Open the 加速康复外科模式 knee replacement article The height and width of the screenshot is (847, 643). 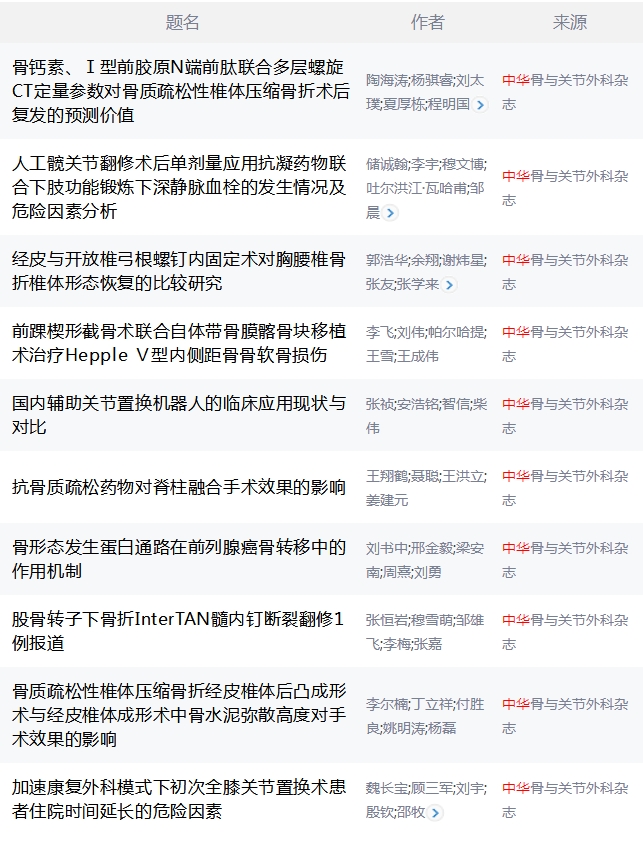point(180,799)
